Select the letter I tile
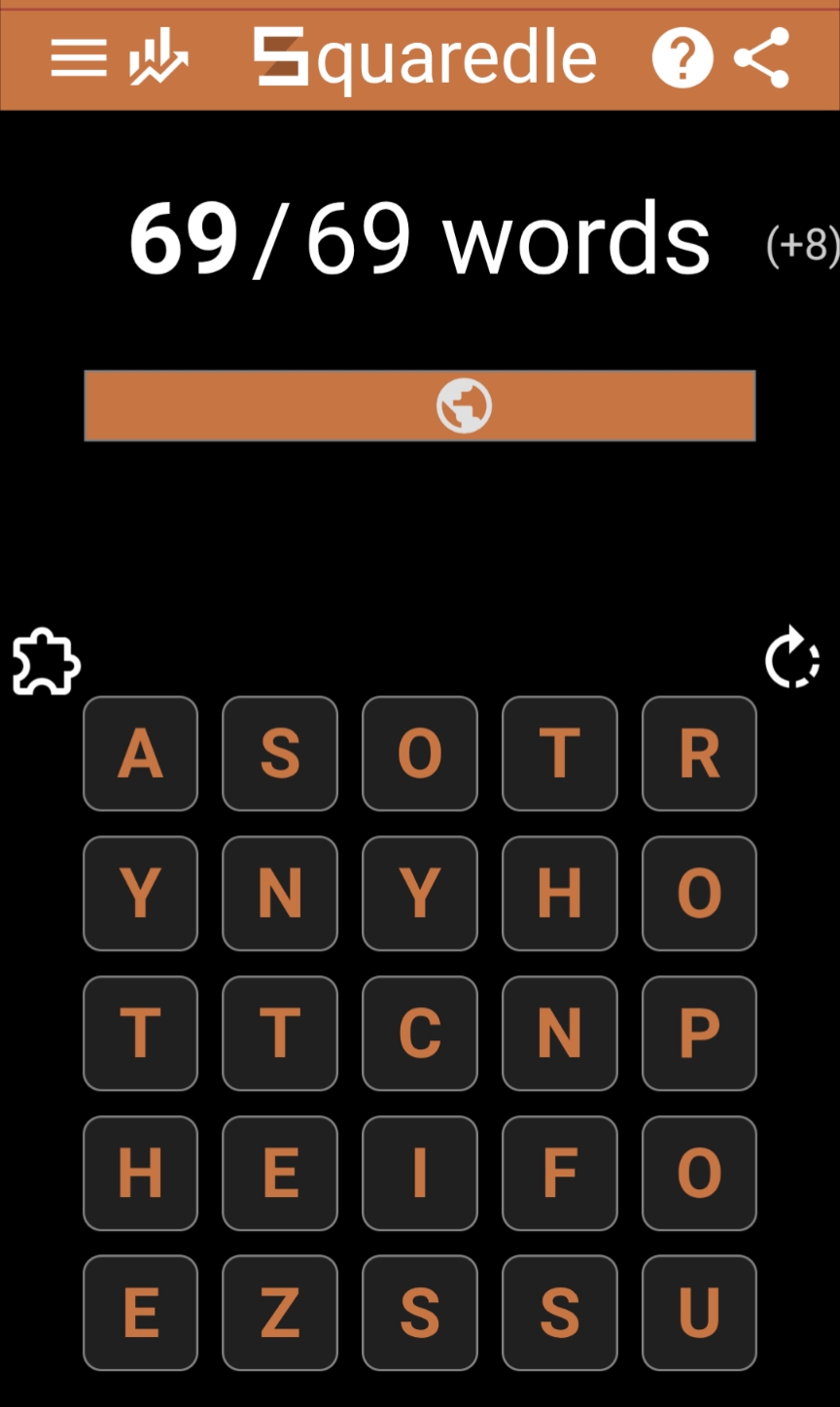 click(420, 1173)
